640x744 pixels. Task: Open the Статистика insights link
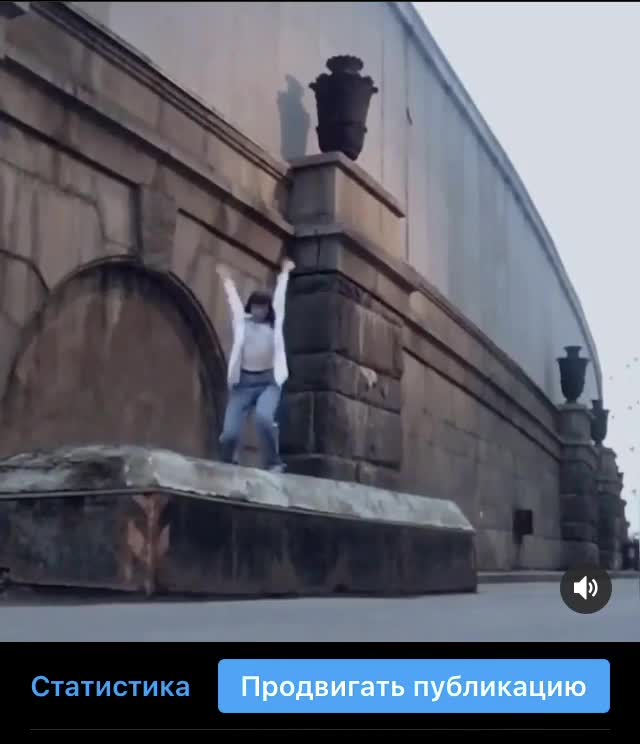(x=110, y=687)
